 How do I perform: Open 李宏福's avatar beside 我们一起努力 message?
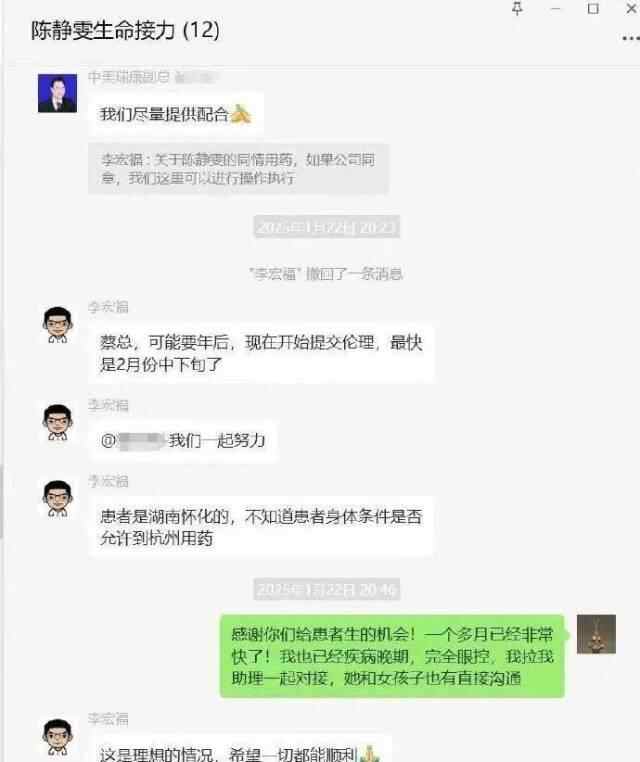[x=57, y=422]
